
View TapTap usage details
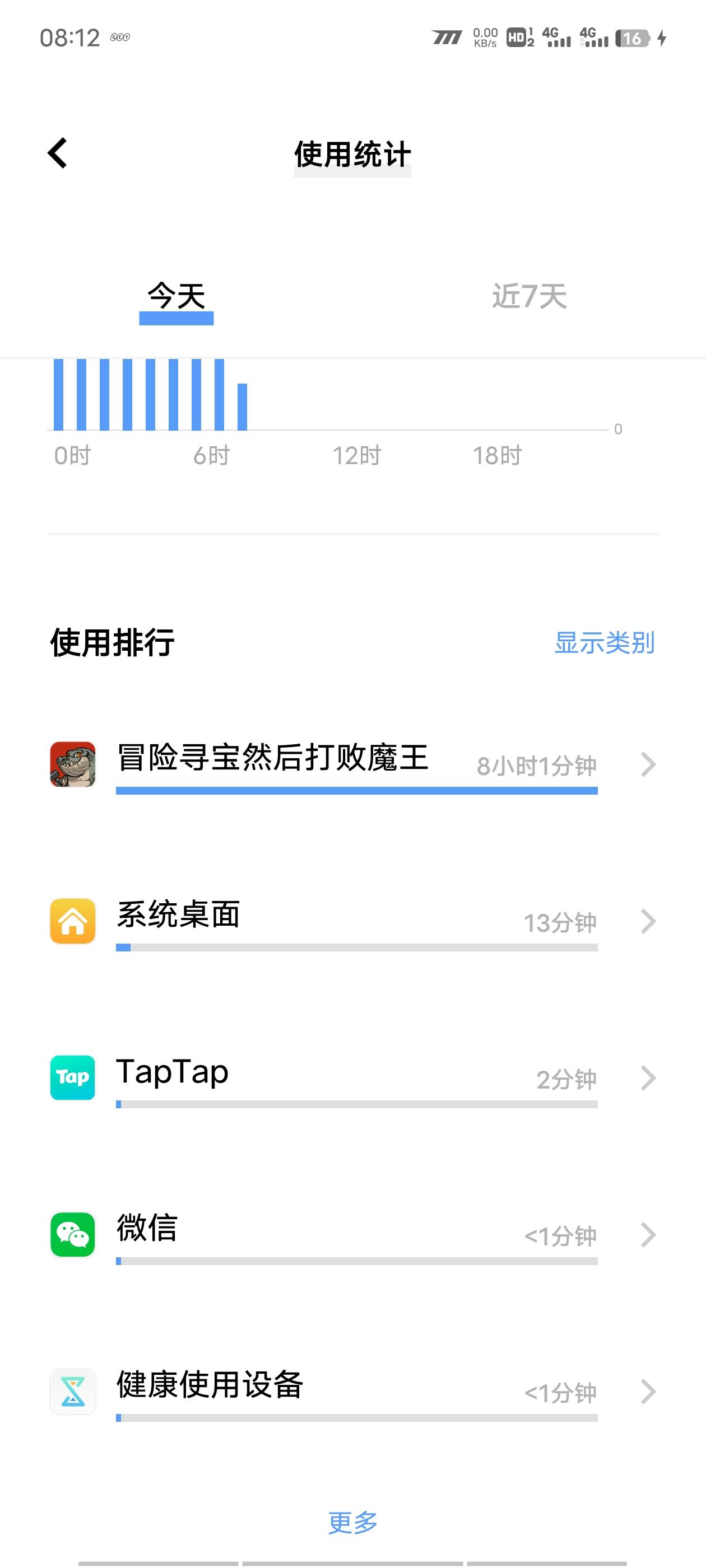352,1079
